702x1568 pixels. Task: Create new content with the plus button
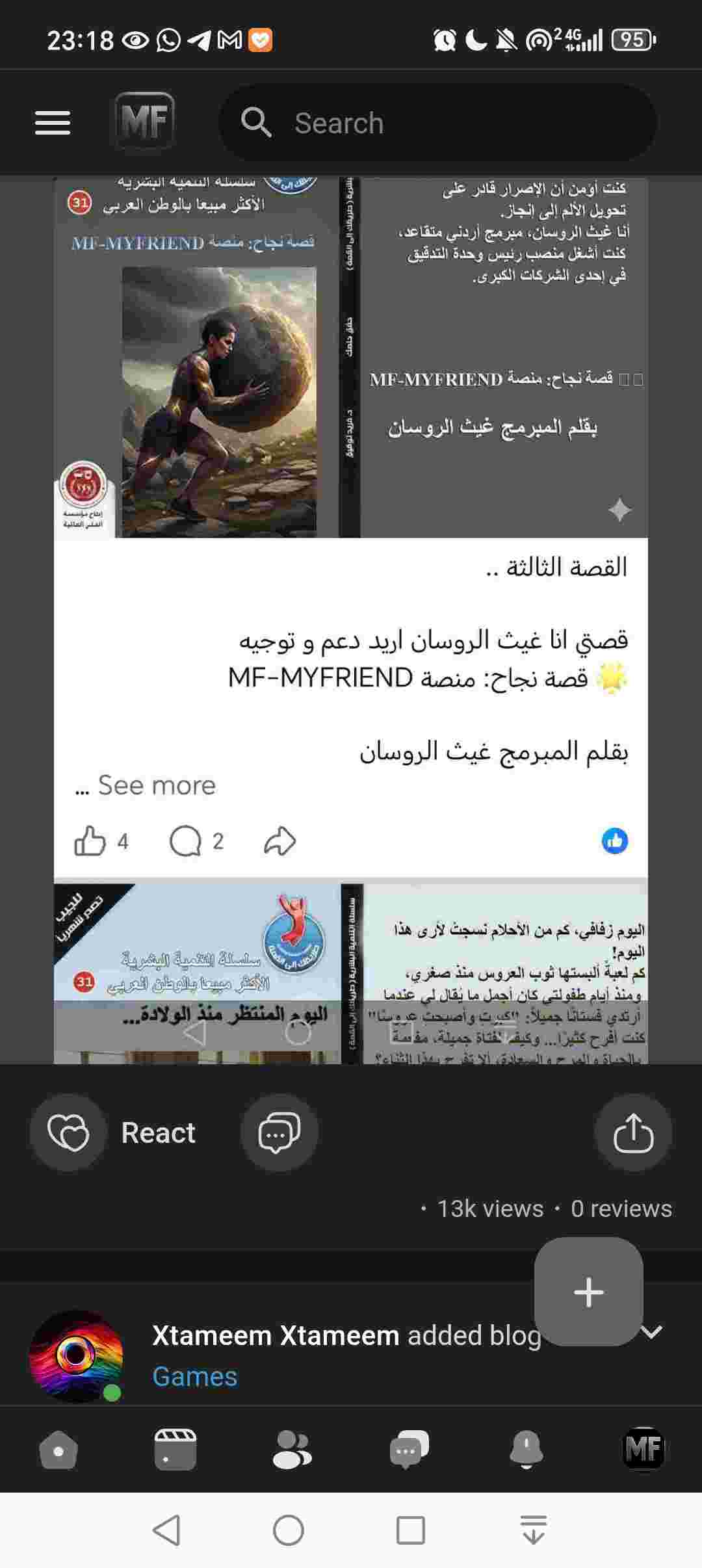[x=588, y=1291]
